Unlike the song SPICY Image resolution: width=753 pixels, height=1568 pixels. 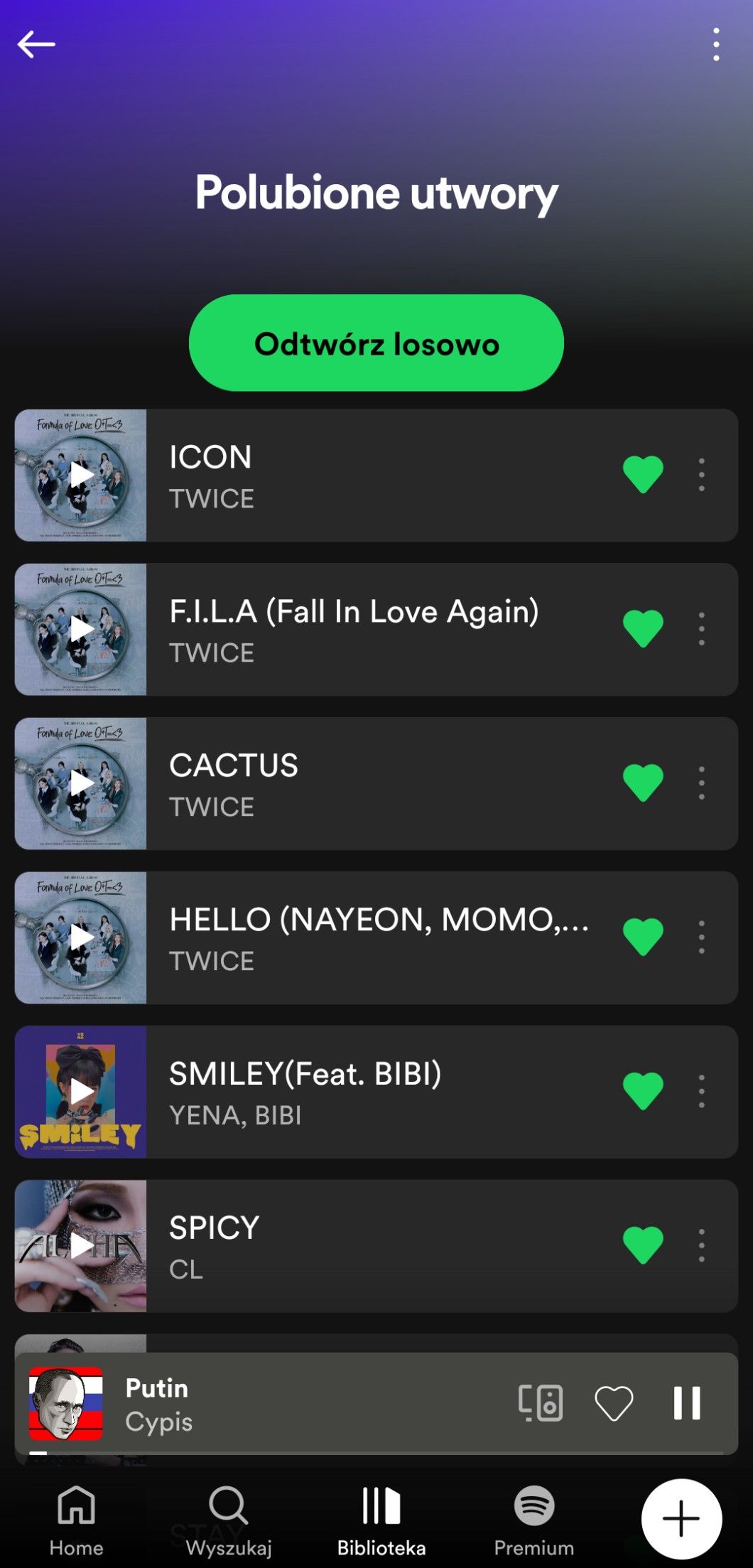click(x=643, y=1245)
